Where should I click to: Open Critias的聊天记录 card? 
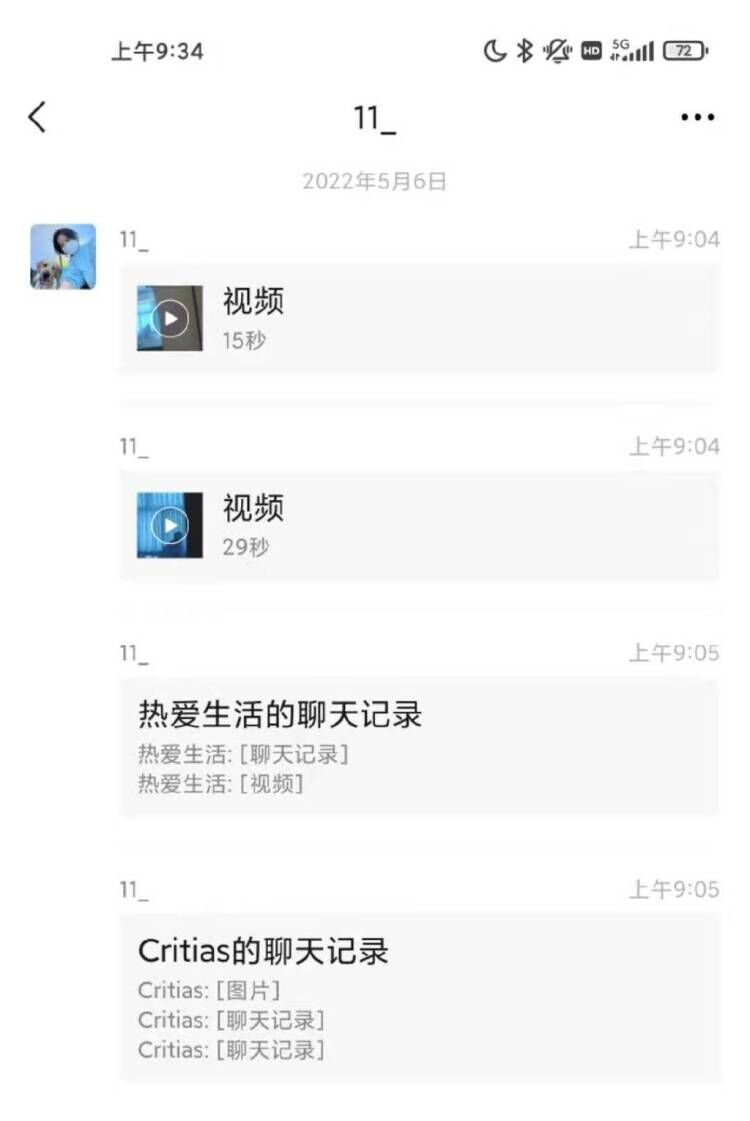coord(418,995)
